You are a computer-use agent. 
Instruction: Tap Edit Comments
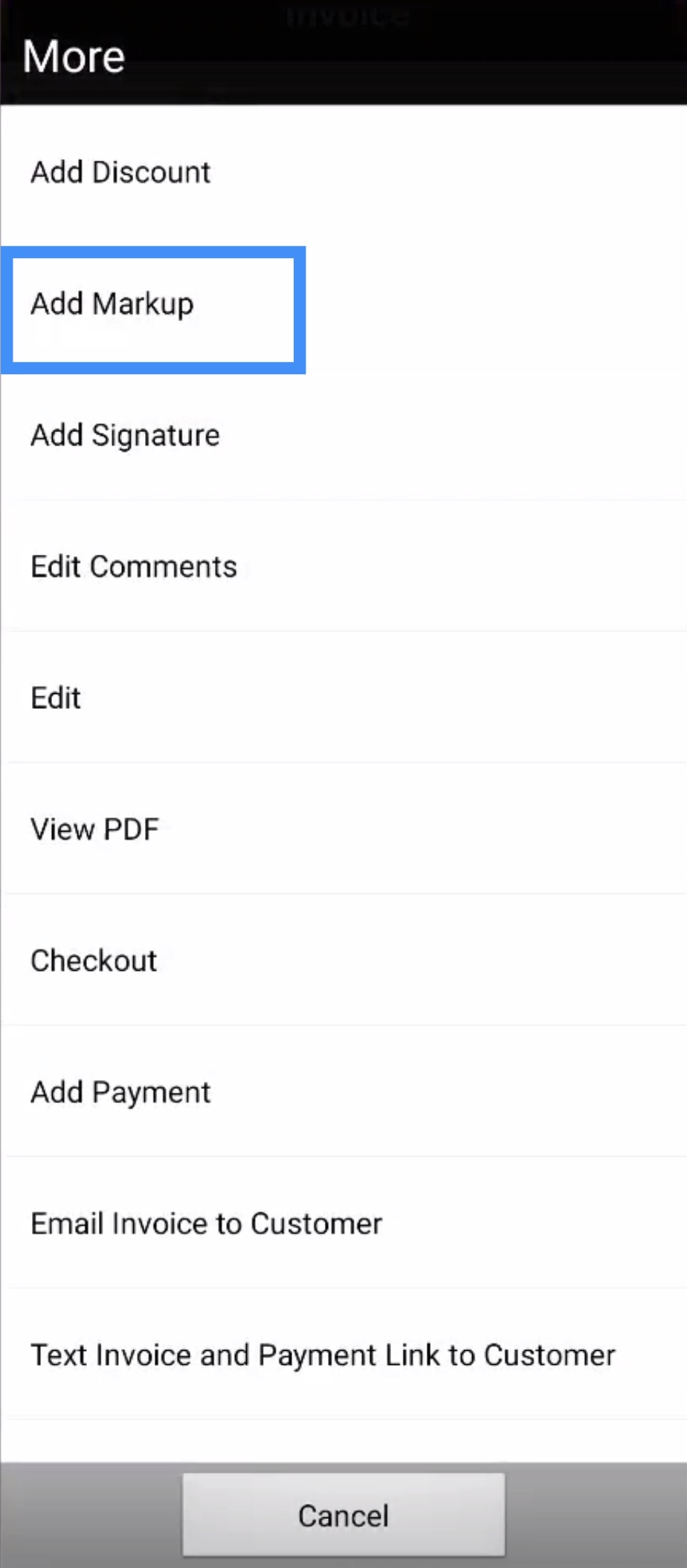pyautogui.click(x=134, y=567)
